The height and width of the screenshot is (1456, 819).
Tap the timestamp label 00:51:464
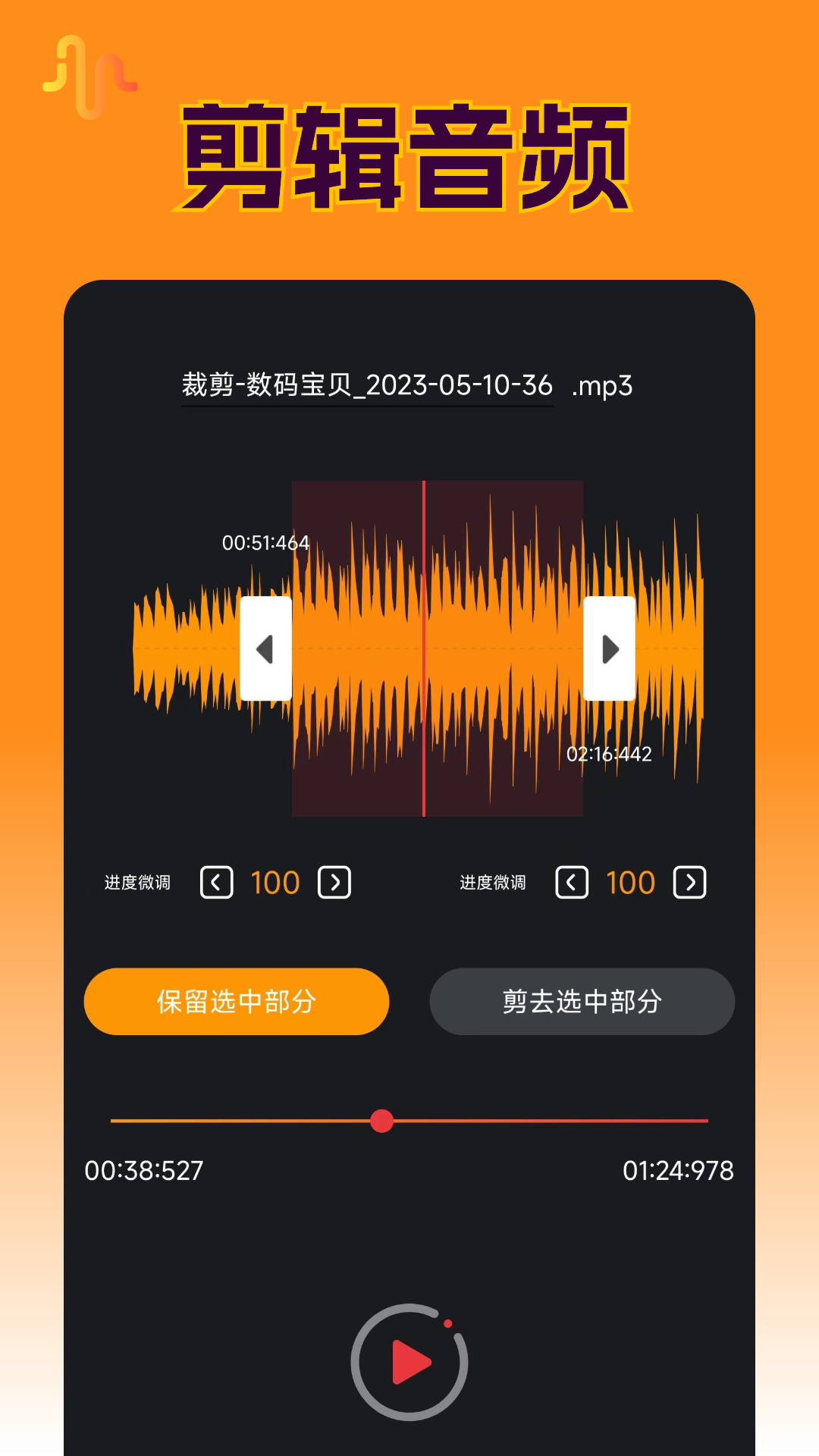tap(265, 543)
